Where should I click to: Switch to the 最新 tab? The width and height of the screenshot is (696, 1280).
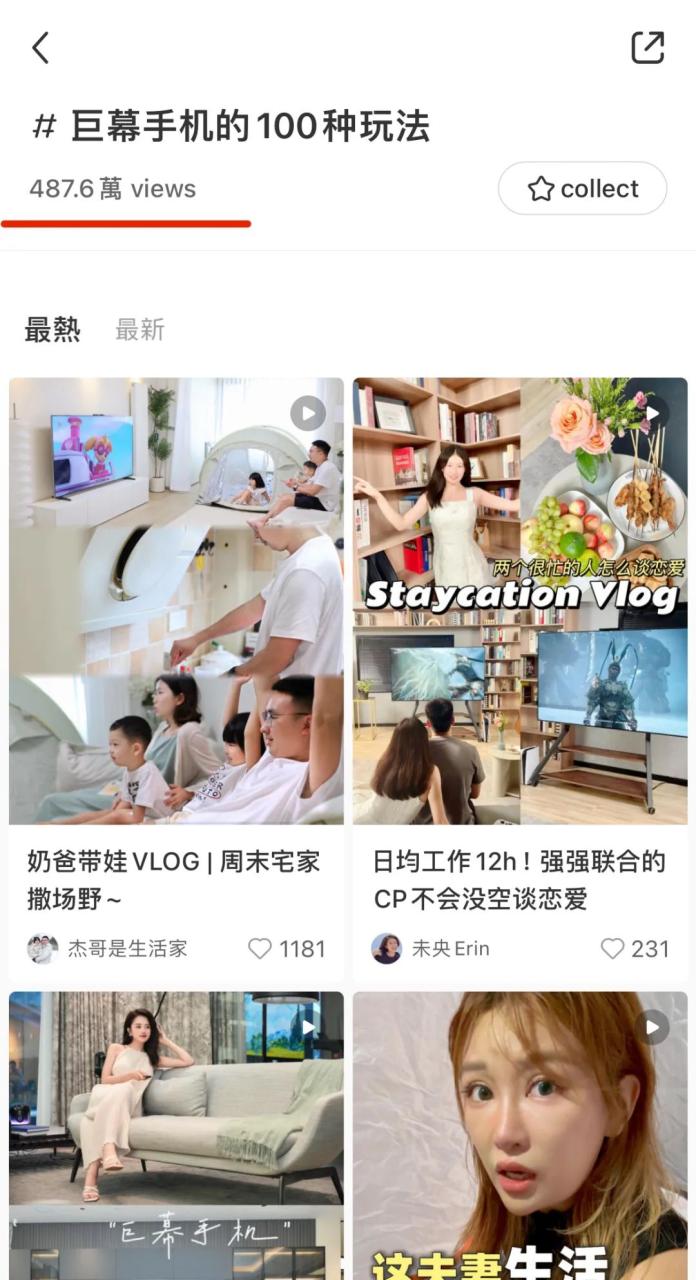[x=139, y=330]
